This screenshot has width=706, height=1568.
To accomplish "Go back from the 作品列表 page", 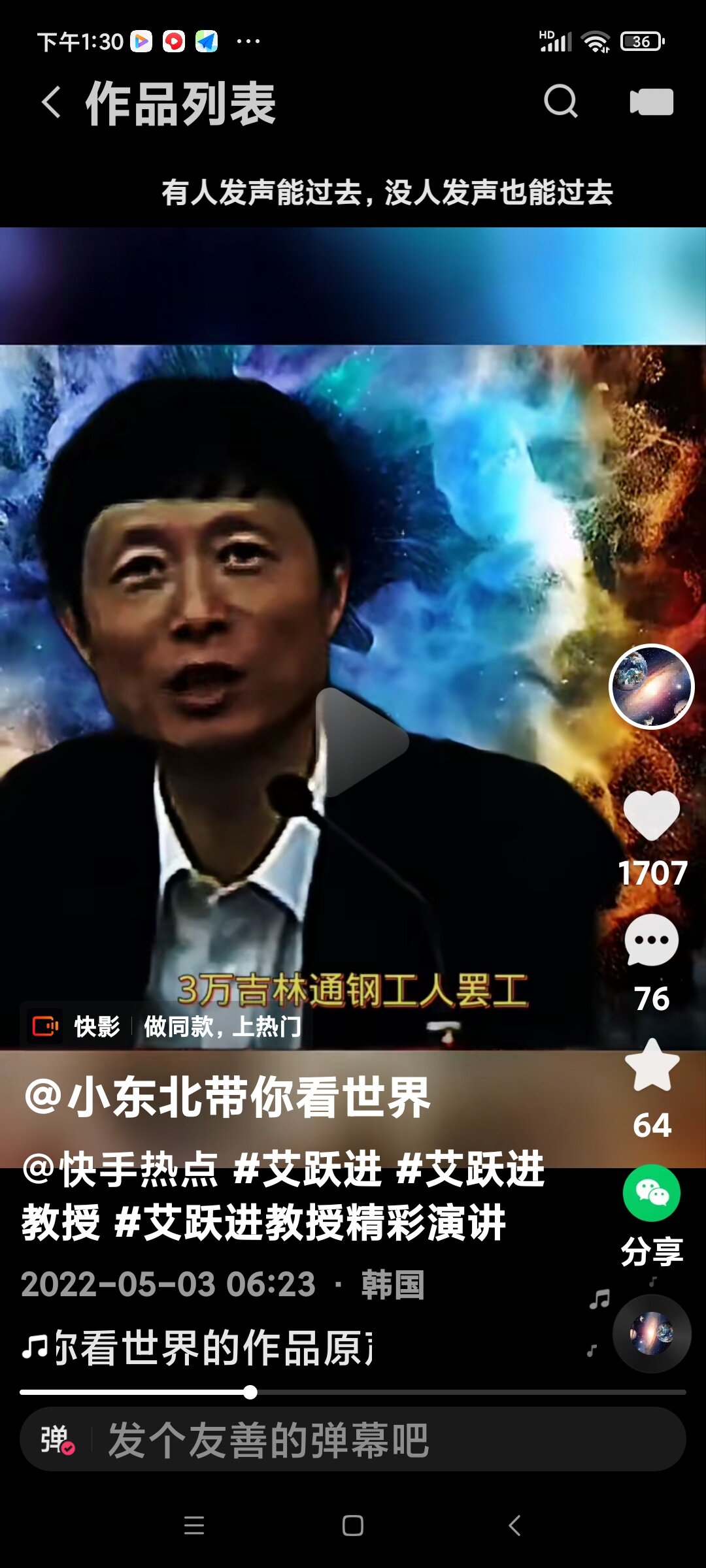I will pos(52,103).
